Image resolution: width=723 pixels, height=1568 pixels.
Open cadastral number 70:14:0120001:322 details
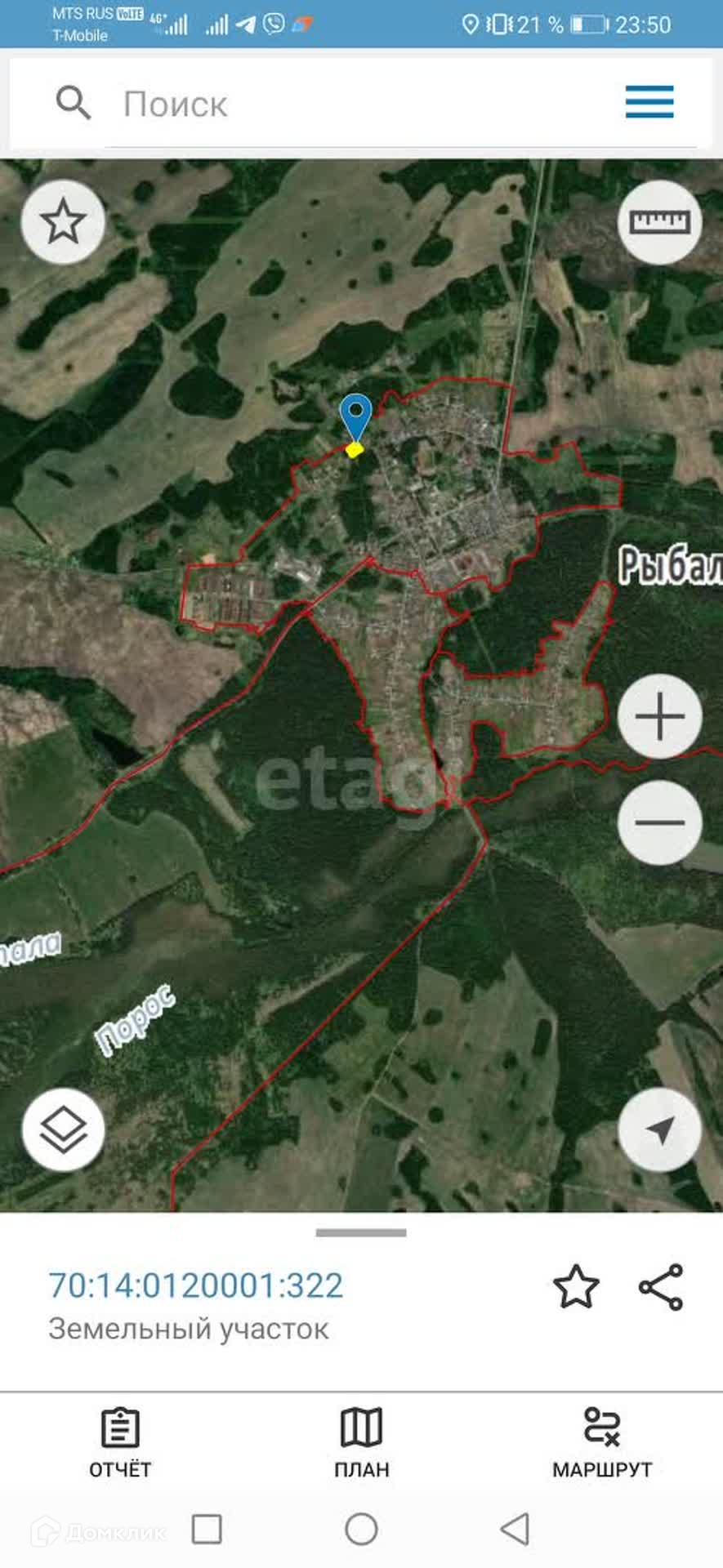click(196, 1285)
